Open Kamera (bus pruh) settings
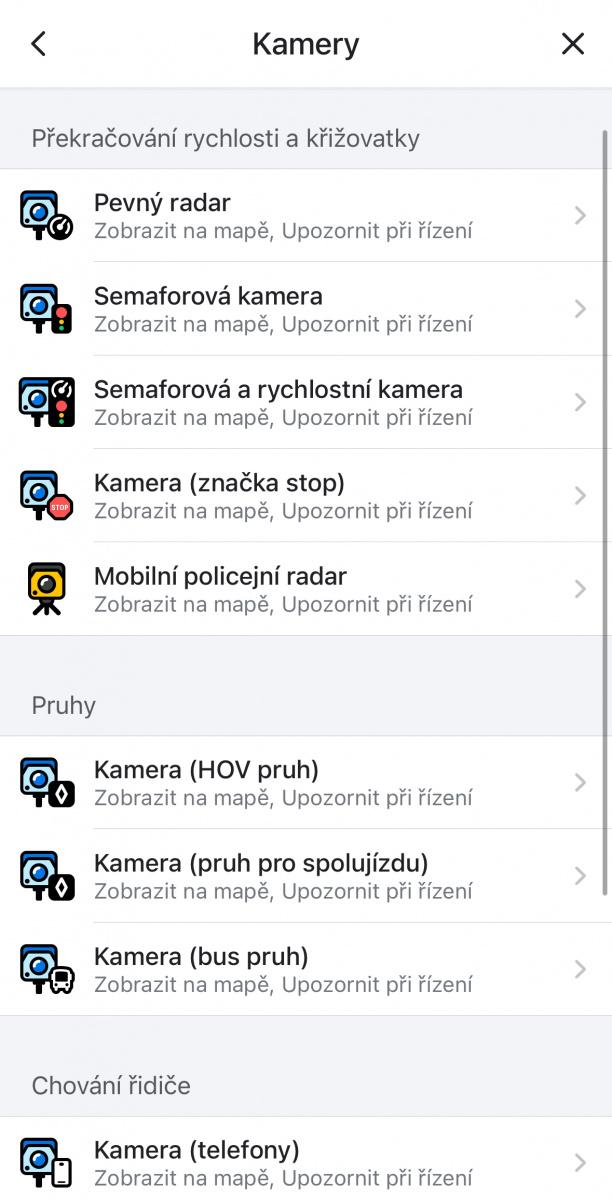Image resolution: width=612 pixels, height=1200 pixels. click(x=306, y=969)
